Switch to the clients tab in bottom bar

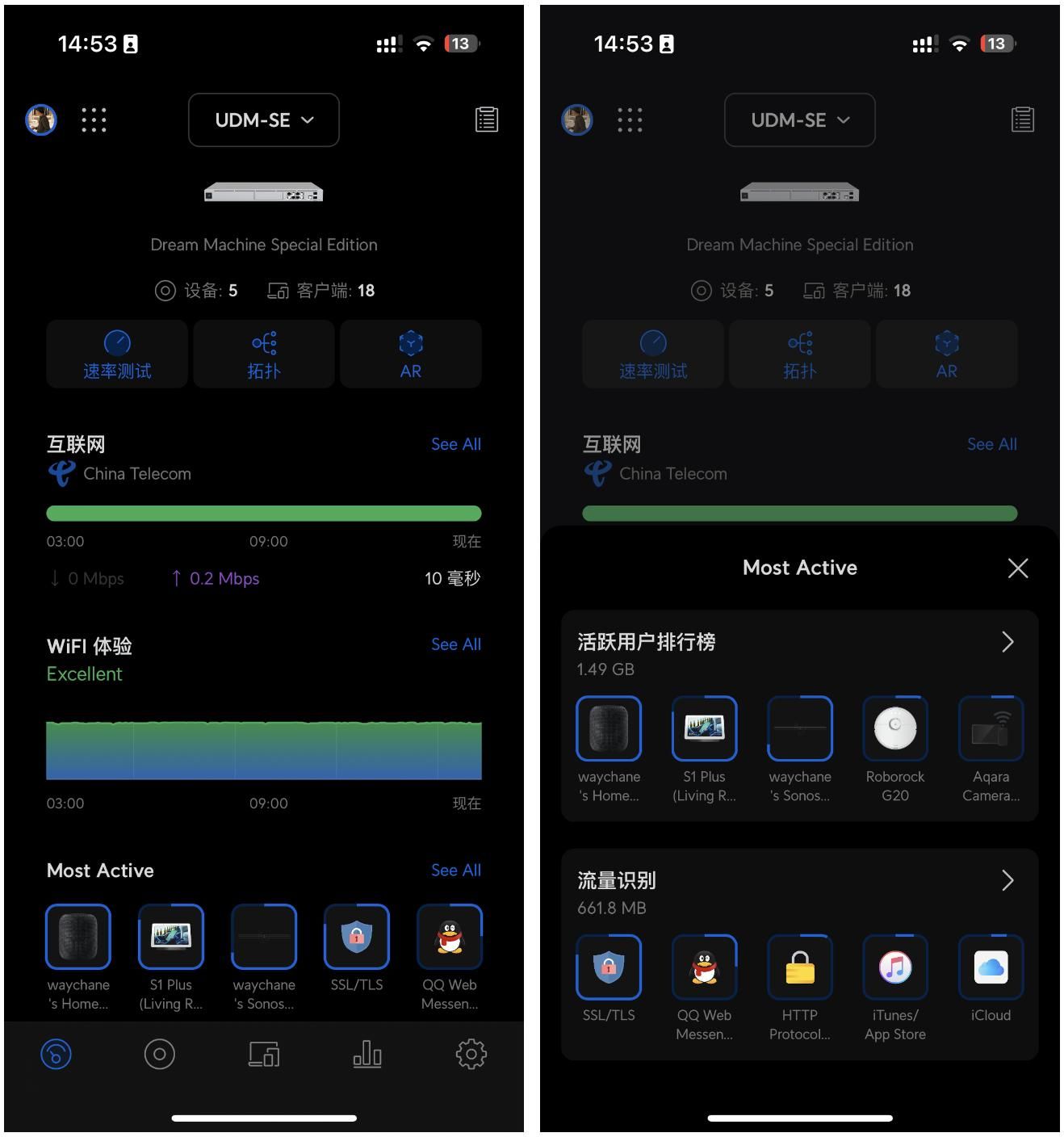click(263, 1054)
